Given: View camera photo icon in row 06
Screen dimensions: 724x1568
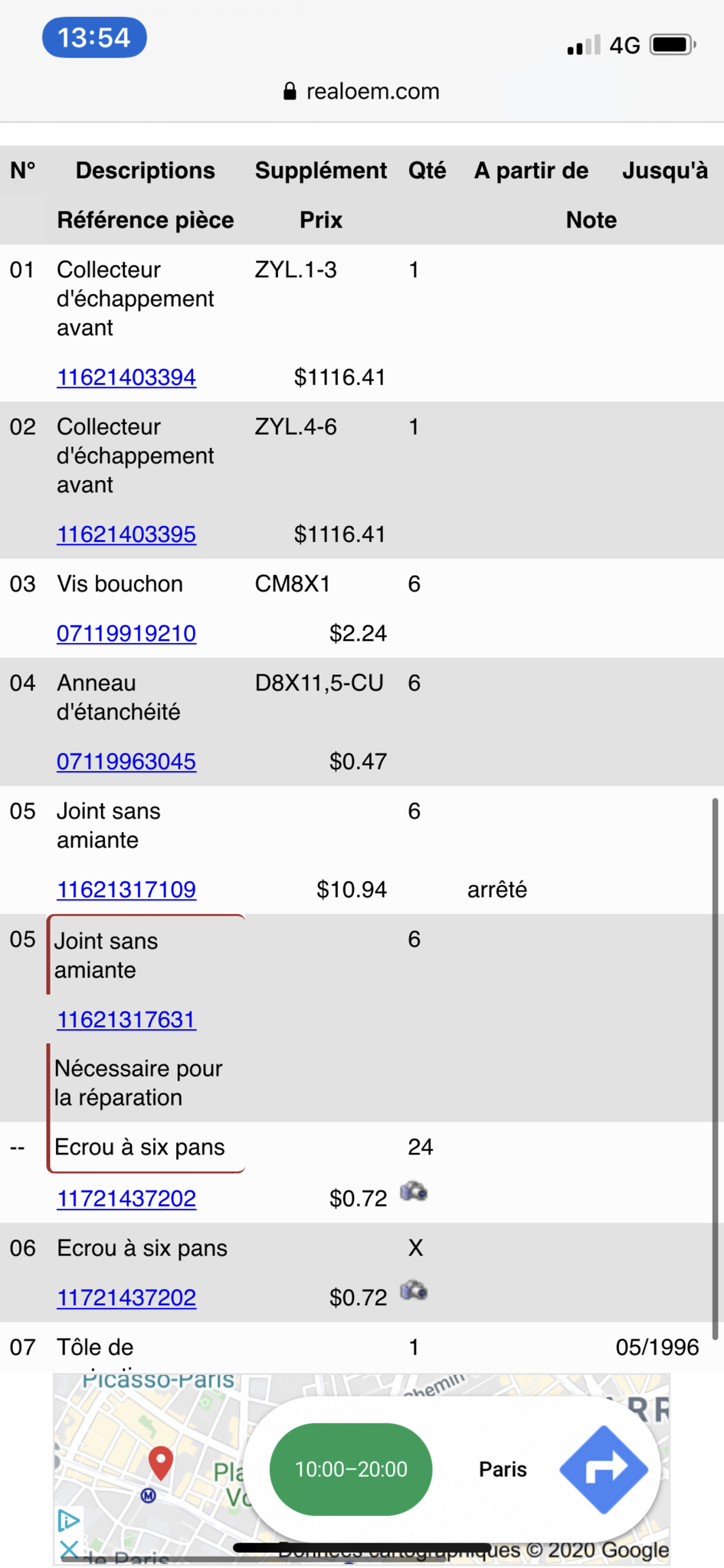Looking at the screenshot, I should (414, 1292).
